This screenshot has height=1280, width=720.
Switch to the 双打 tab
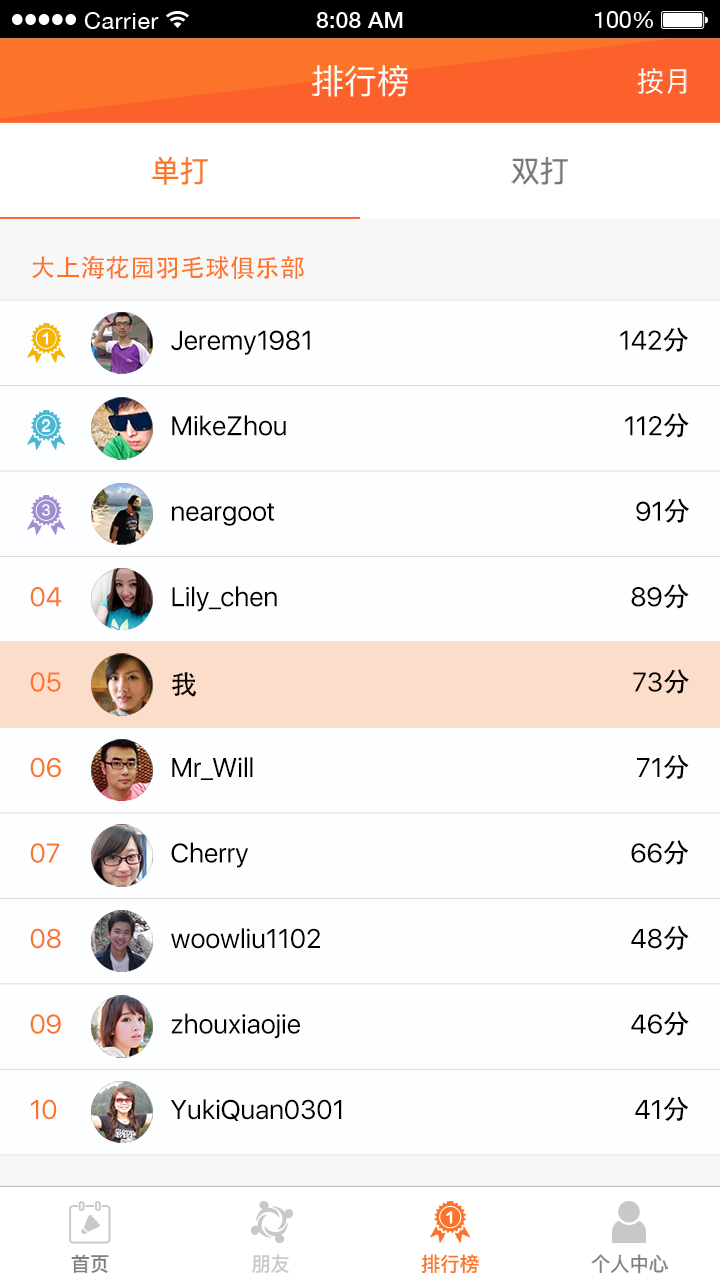(539, 171)
